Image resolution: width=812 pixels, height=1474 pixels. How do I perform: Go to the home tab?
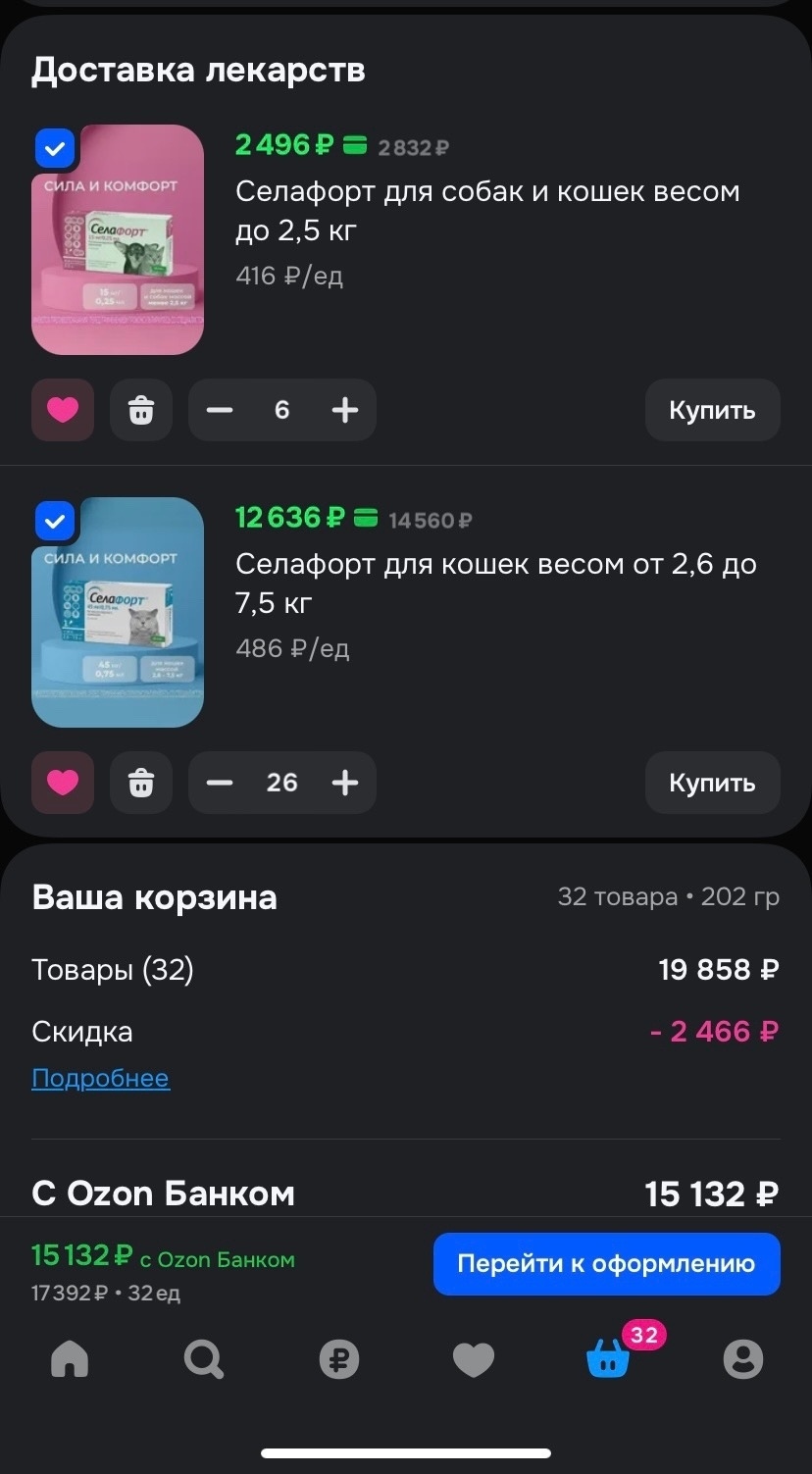pos(70,1359)
